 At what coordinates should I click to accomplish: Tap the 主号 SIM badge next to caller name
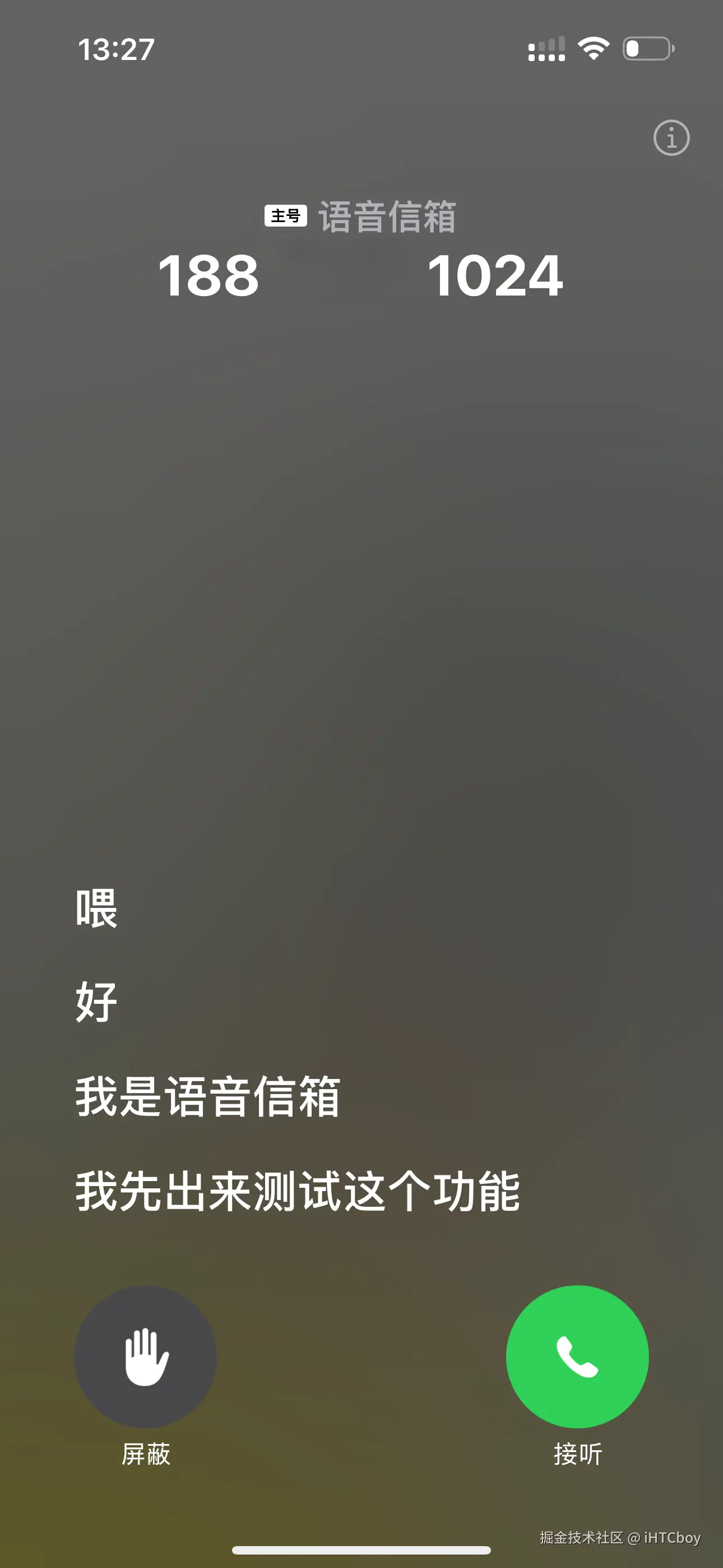point(286,215)
